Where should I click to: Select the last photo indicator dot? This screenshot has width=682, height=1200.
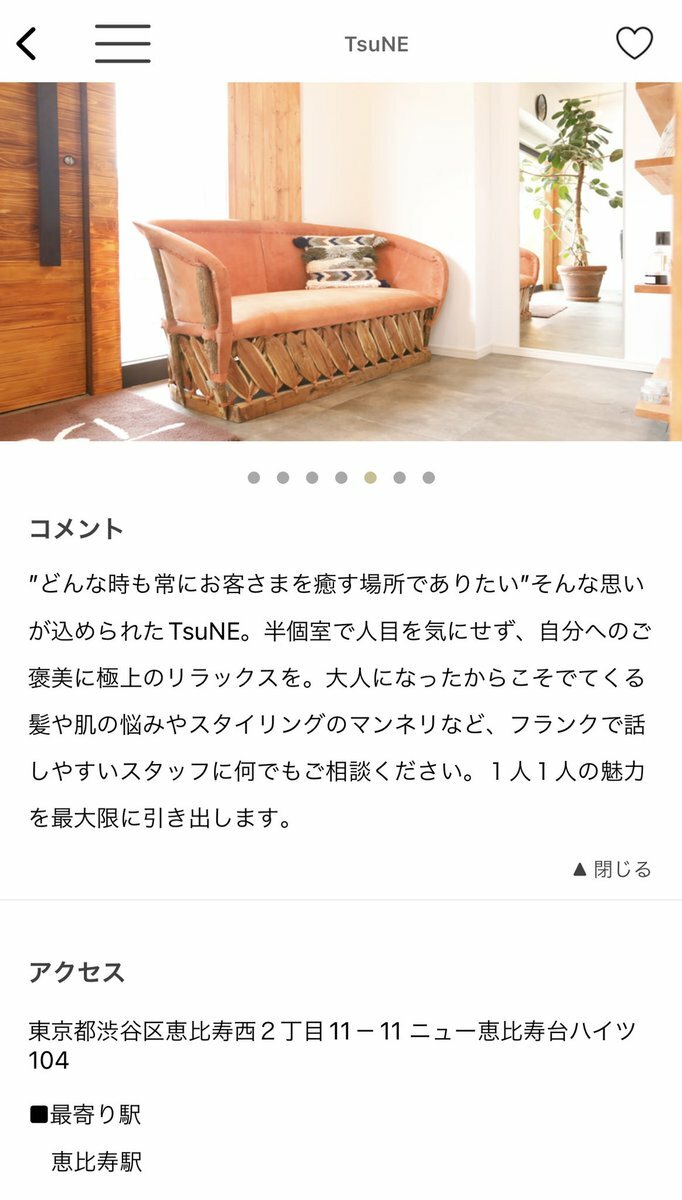tap(428, 478)
